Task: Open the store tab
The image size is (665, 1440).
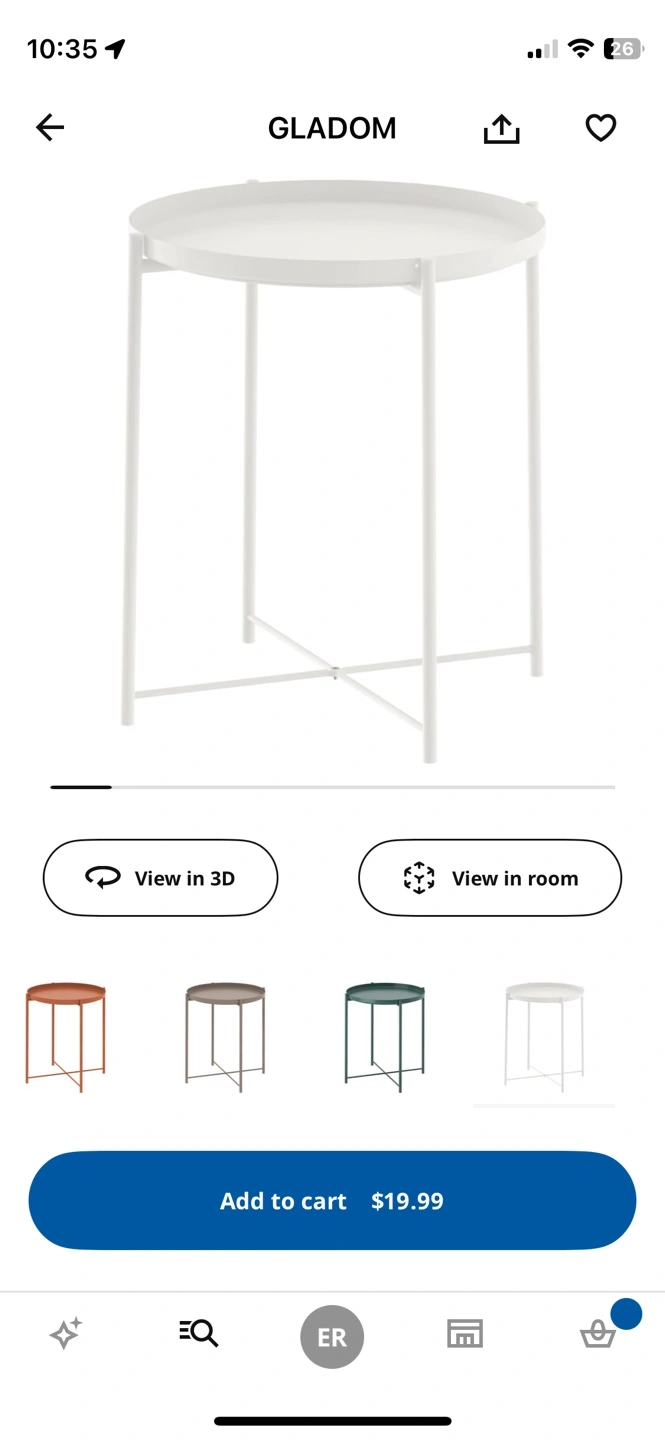Action: (x=465, y=1334)
